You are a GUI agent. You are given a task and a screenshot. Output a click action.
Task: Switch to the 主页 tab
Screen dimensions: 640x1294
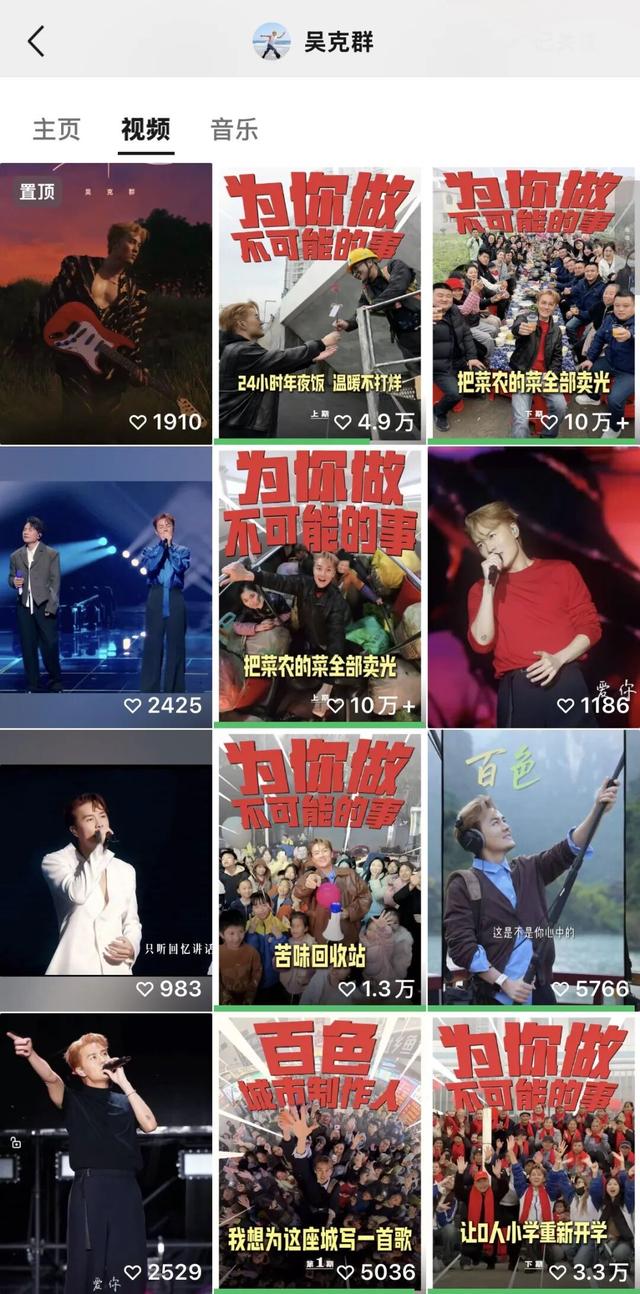pyautogui.click(x=56, y=129)
